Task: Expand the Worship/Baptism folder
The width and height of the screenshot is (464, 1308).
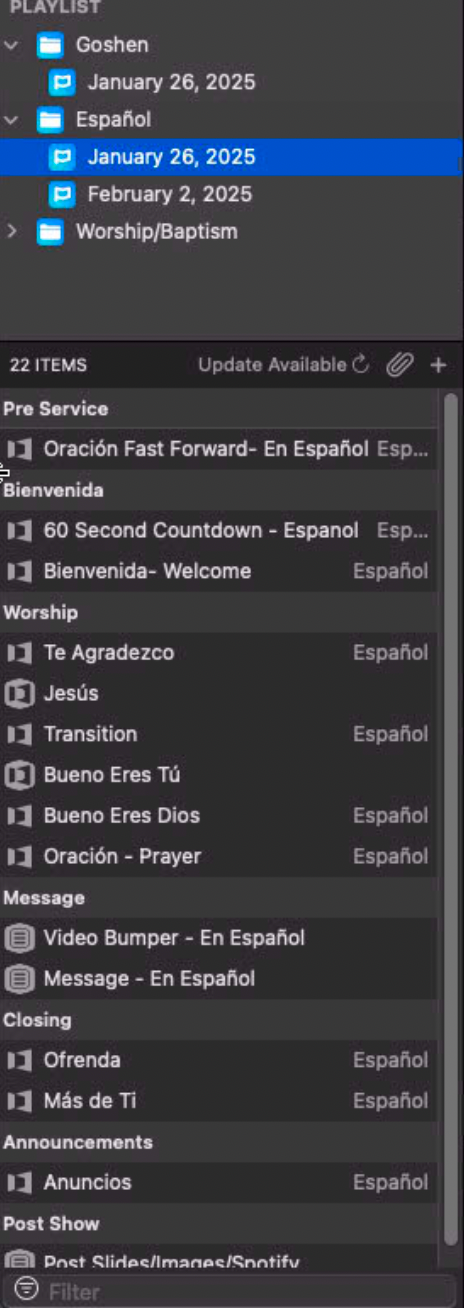Action: pos(11,232)
